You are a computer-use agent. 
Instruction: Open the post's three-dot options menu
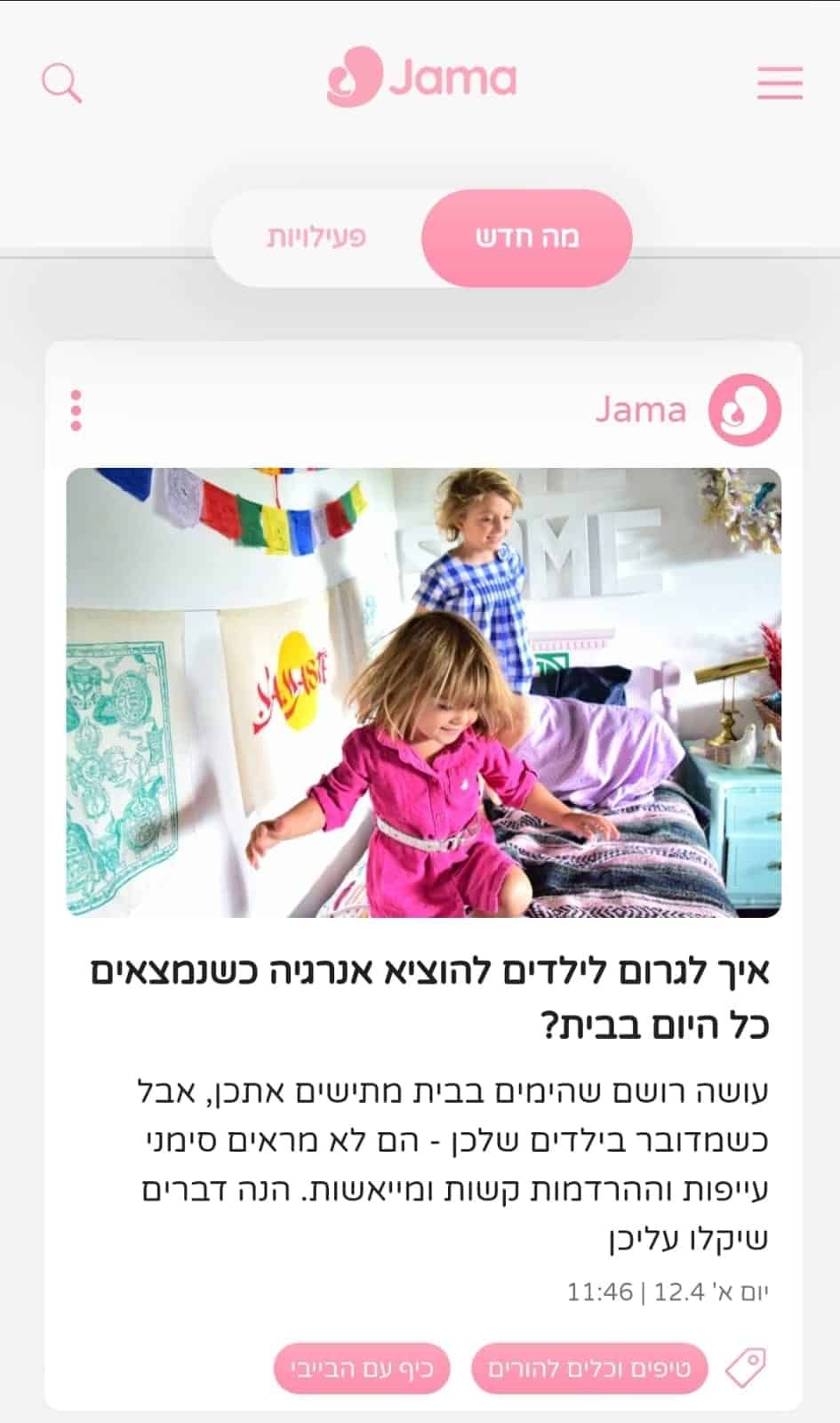(76, 410)
